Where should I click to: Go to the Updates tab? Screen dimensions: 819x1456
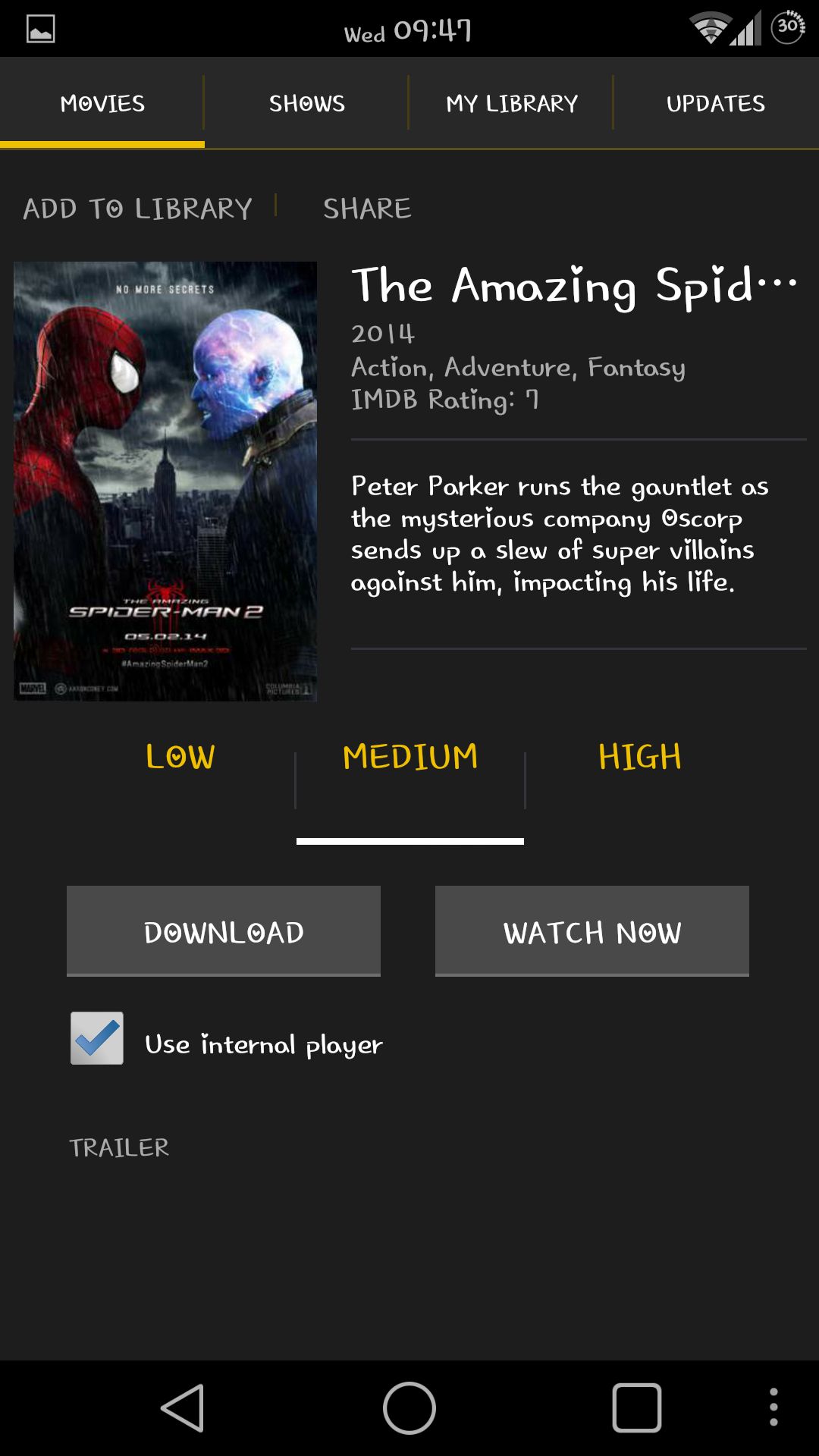(716, 103)
